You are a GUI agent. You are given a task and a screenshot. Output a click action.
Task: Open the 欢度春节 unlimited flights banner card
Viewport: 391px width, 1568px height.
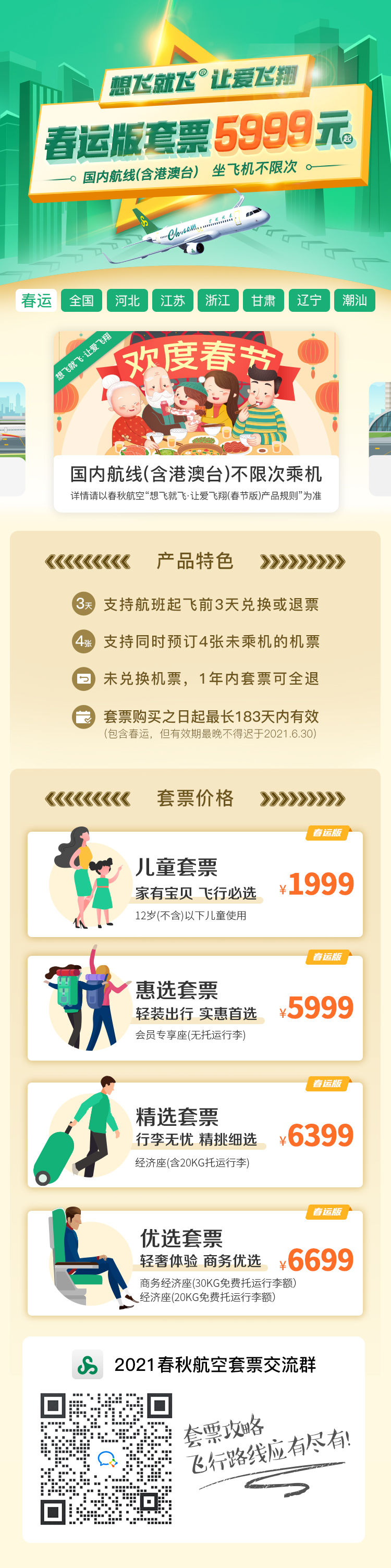click(196, 421)
